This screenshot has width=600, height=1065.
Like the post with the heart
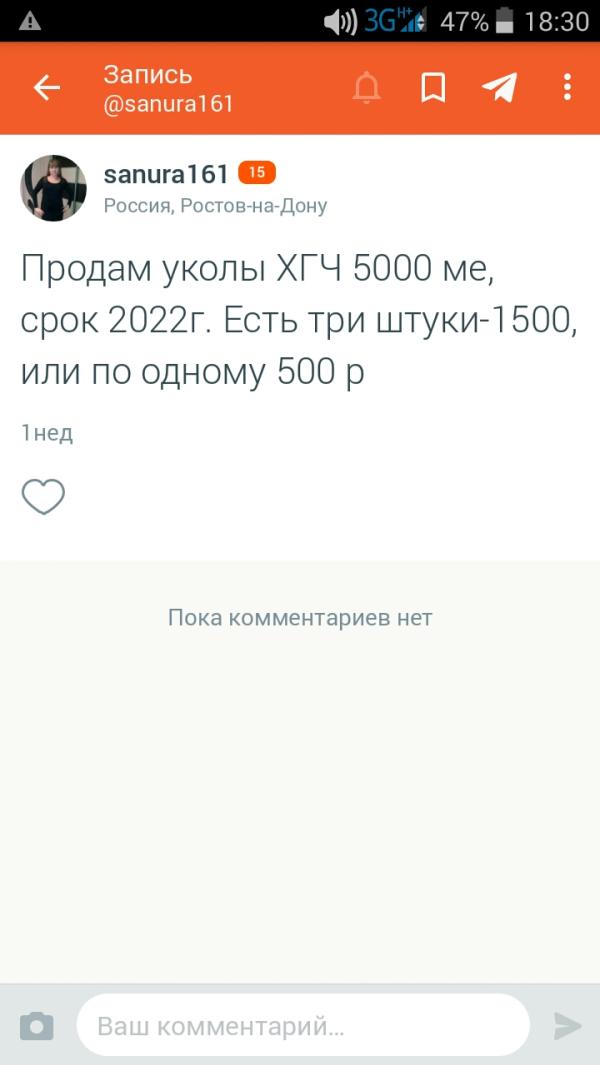click(x=43, y=497)
